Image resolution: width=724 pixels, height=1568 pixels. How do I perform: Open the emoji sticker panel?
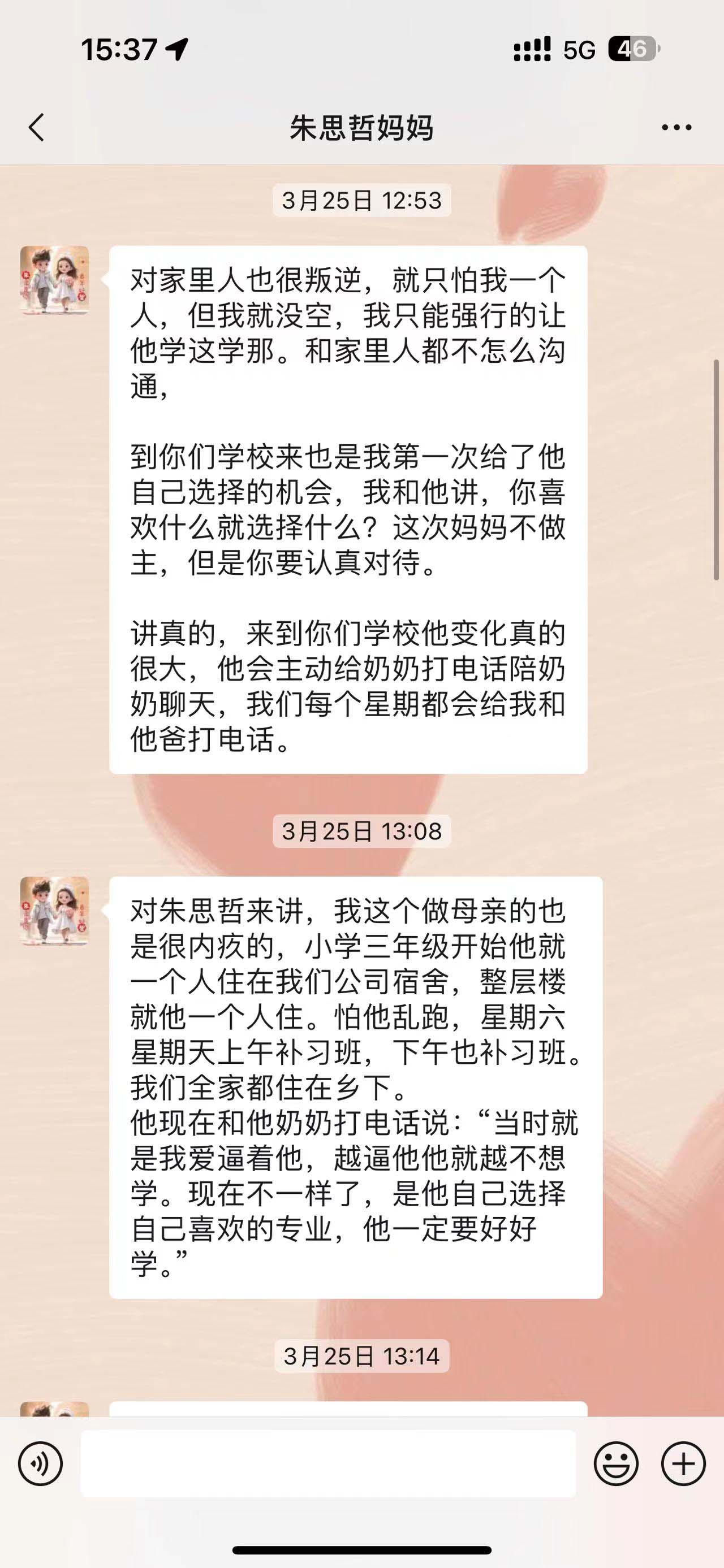(x=616, y=1463)
